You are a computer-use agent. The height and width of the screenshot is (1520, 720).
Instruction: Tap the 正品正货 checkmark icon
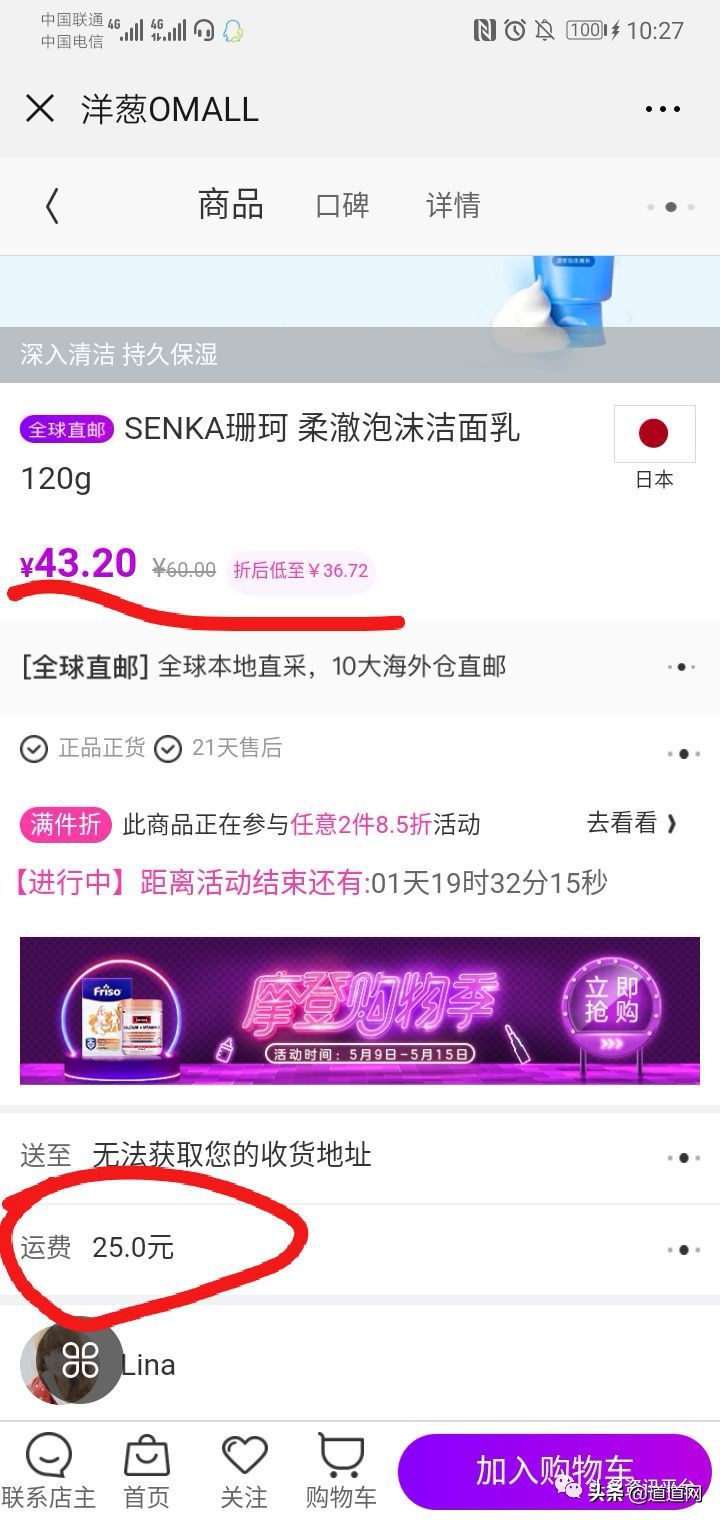point(36,748)
